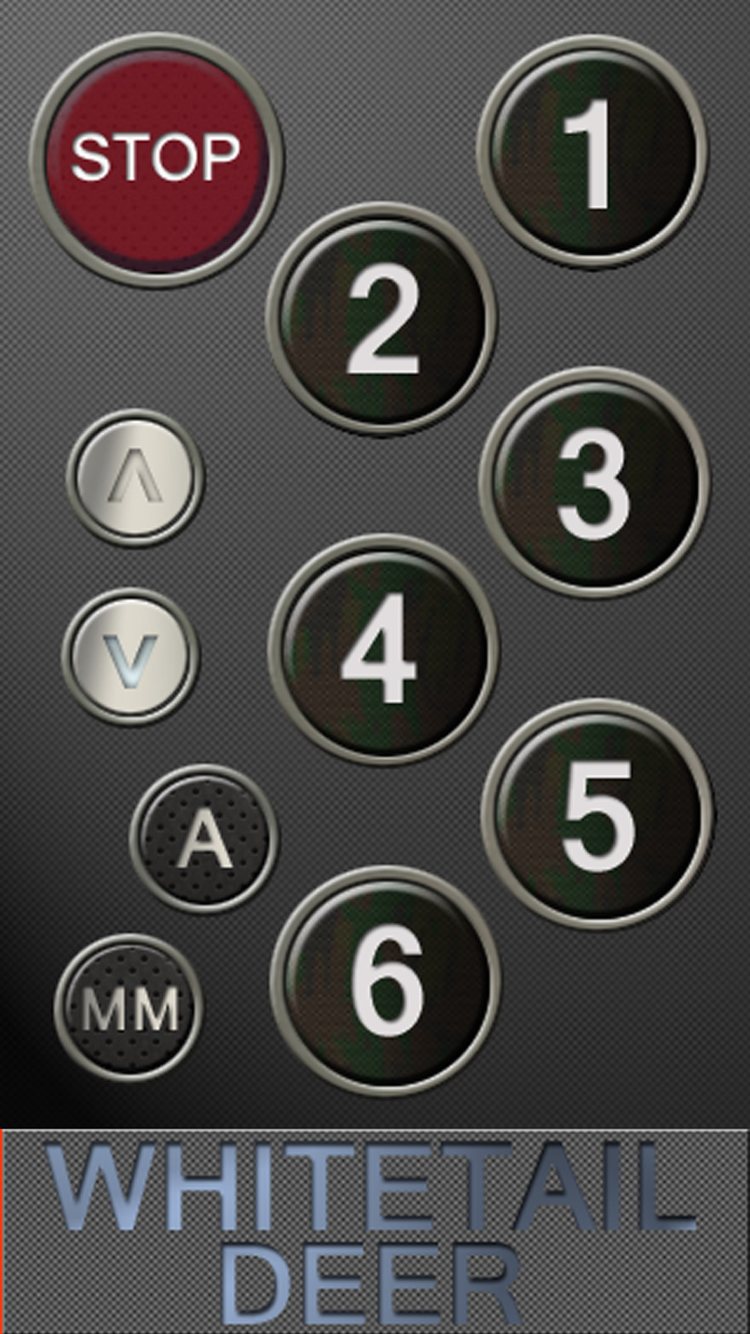Play deer call number 1

tap(592, 151)
